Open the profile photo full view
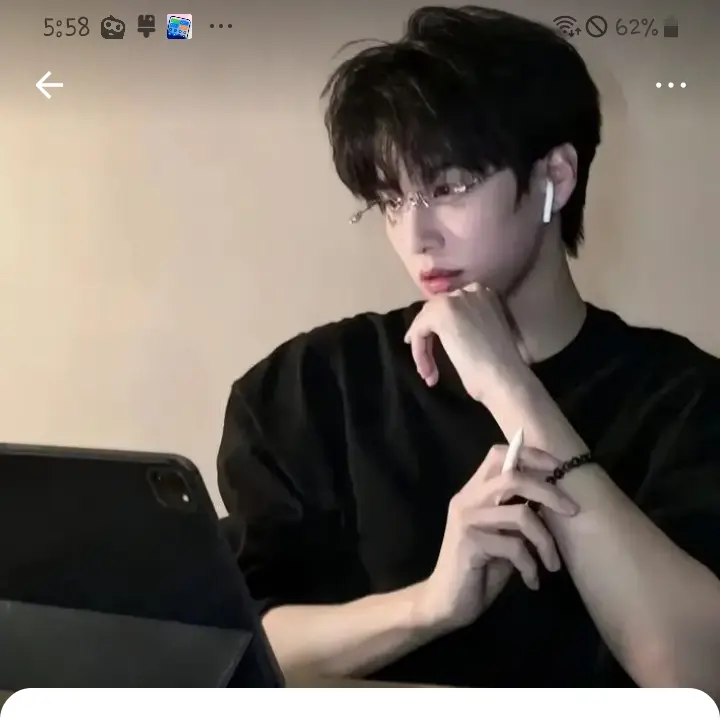 360,380
